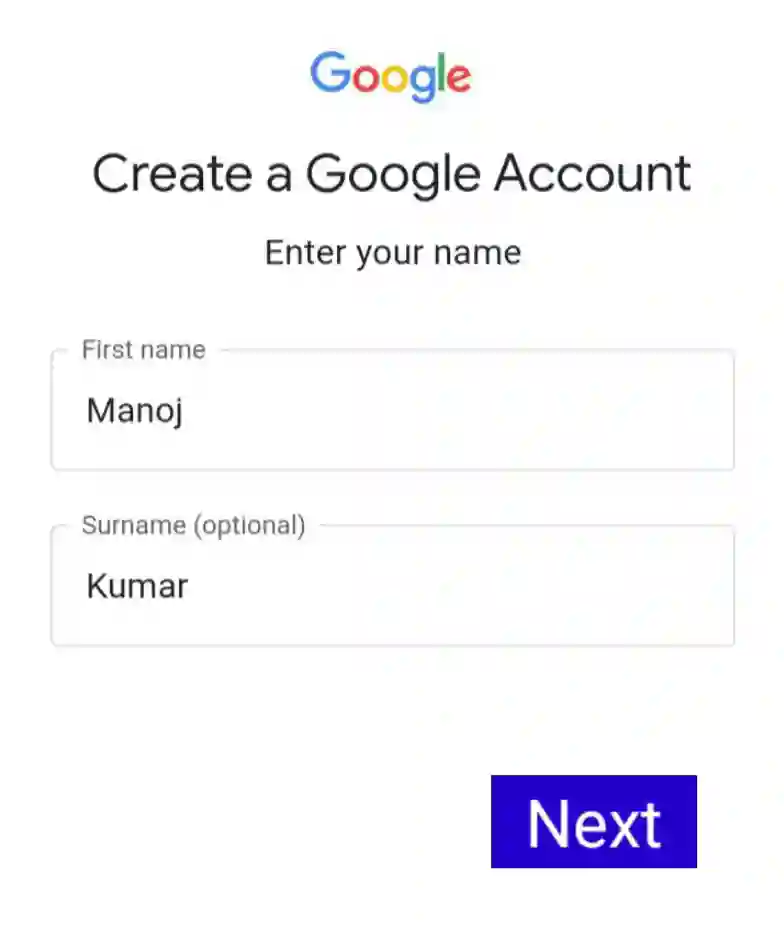Edit the Surname field containing Kumar
This screenshot has width=784, height=934.
tap(392, 586)
